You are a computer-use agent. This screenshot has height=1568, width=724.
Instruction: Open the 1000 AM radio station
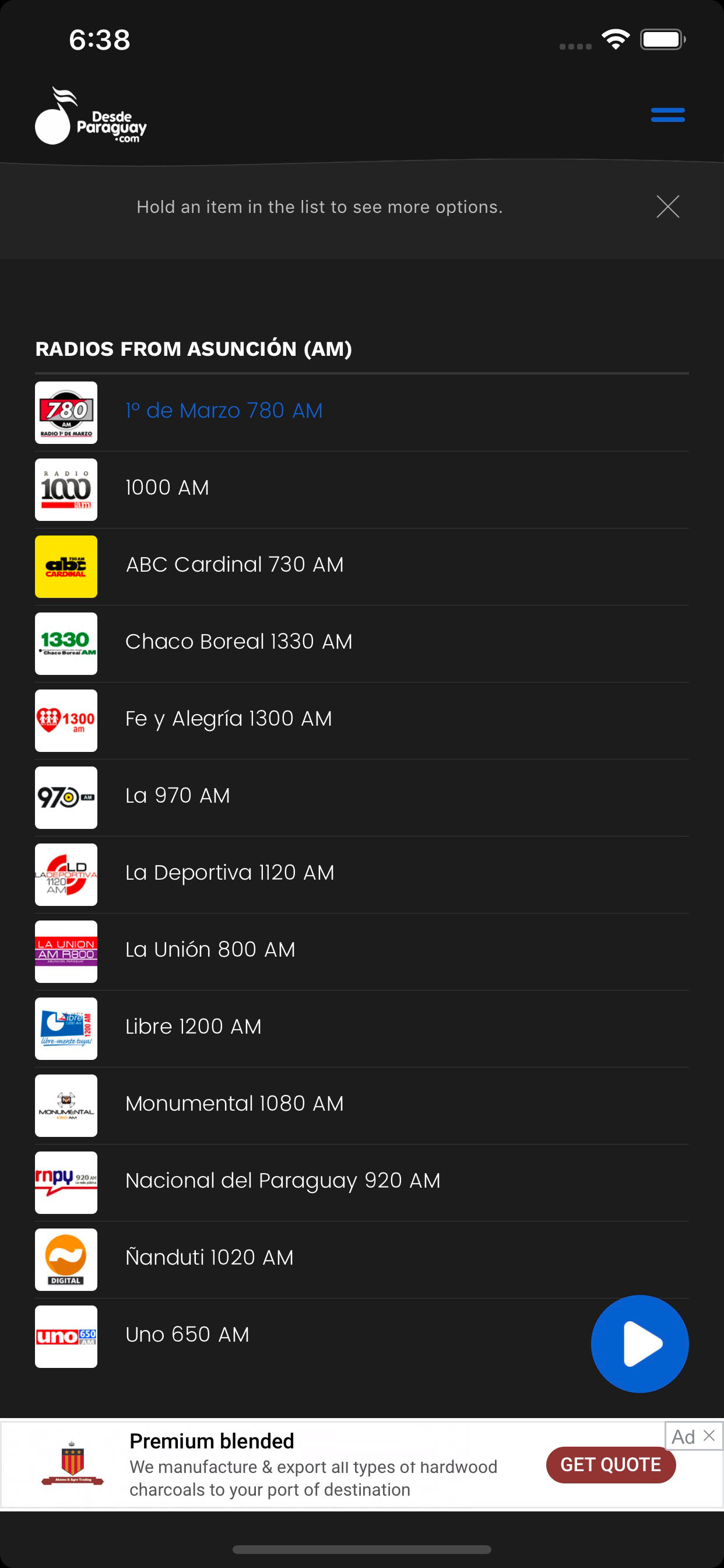(x=361, y=489)
